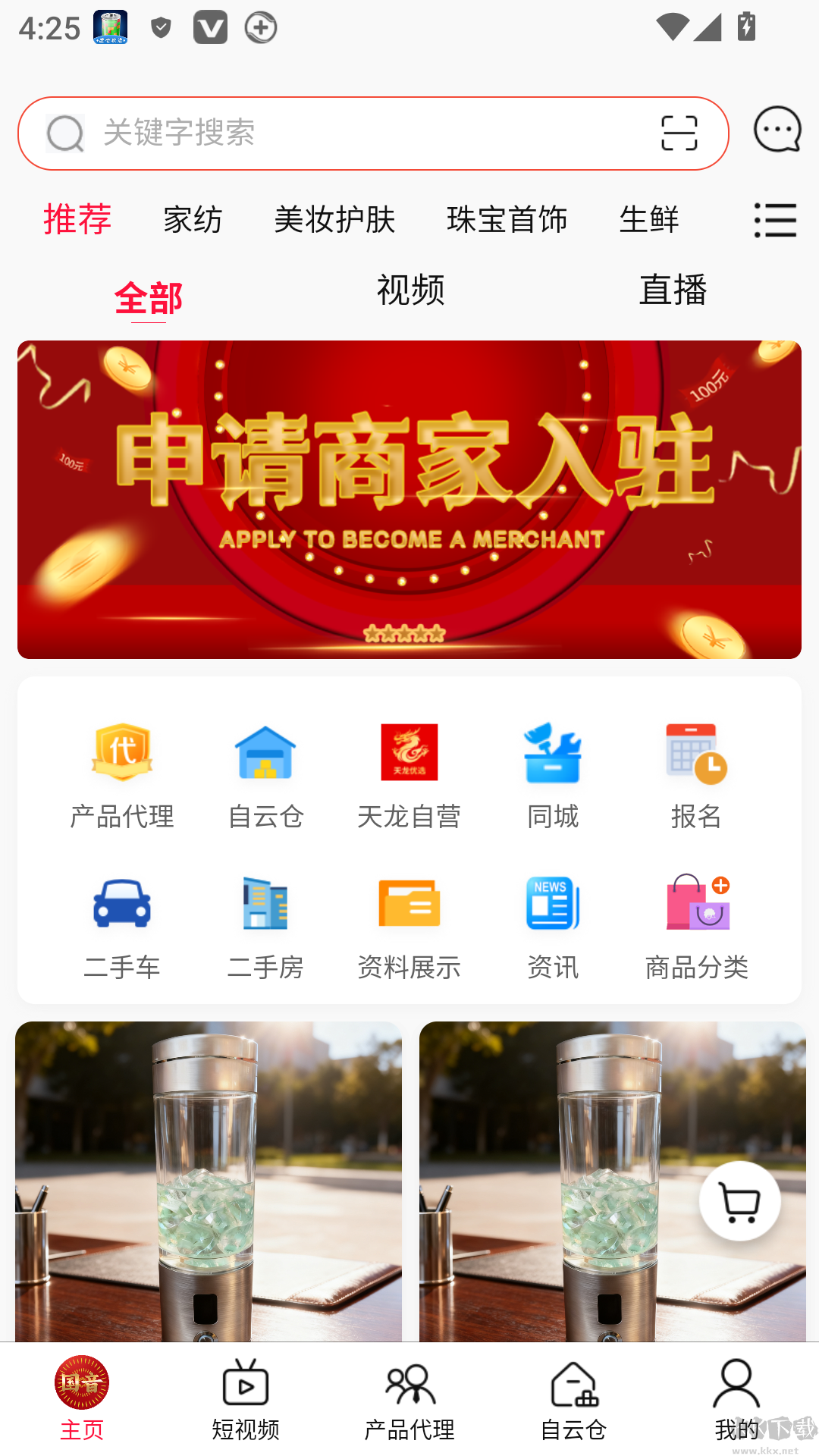Open the QR scan icon
The width and height of the screenshot is (819, 1456).
click(x=679, y=133)
